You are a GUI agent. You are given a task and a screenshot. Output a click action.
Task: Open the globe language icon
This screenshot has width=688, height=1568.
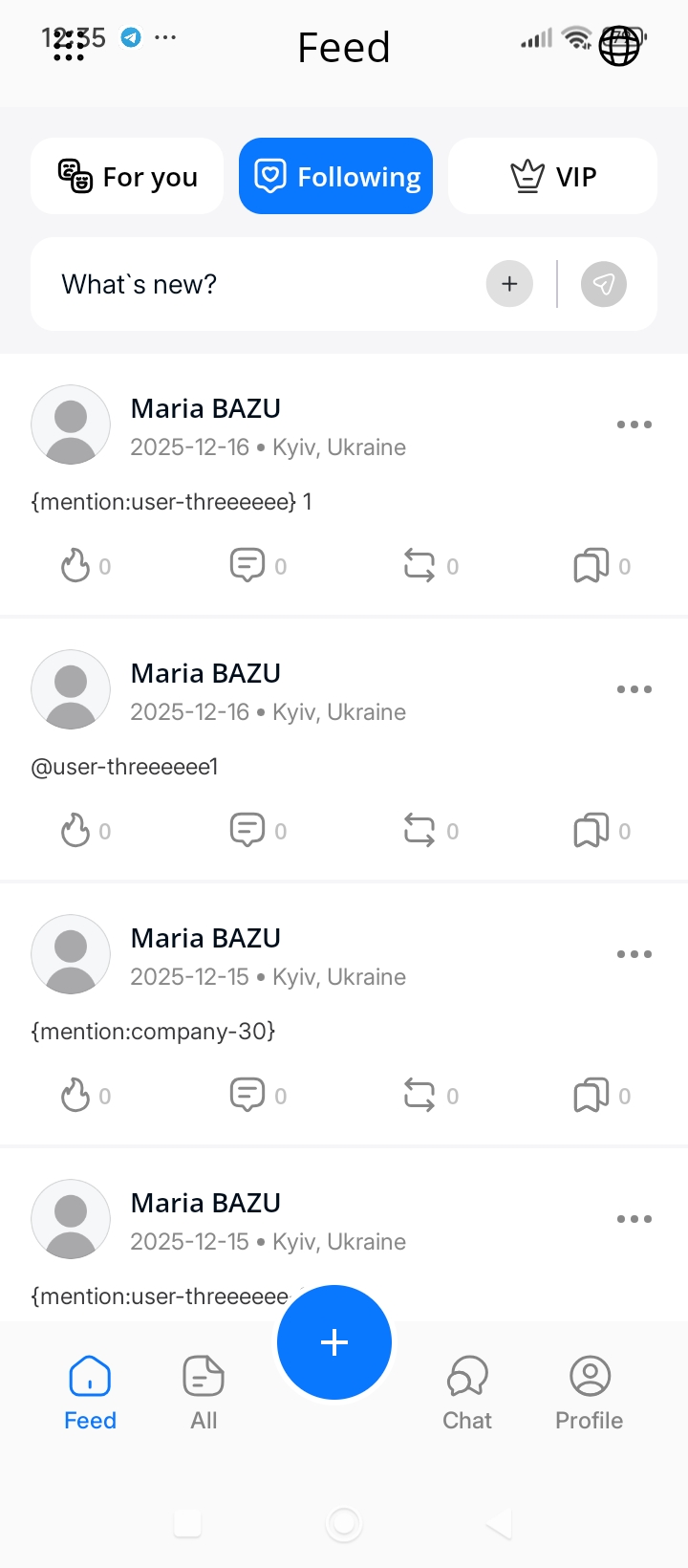[x=619, y=46]
